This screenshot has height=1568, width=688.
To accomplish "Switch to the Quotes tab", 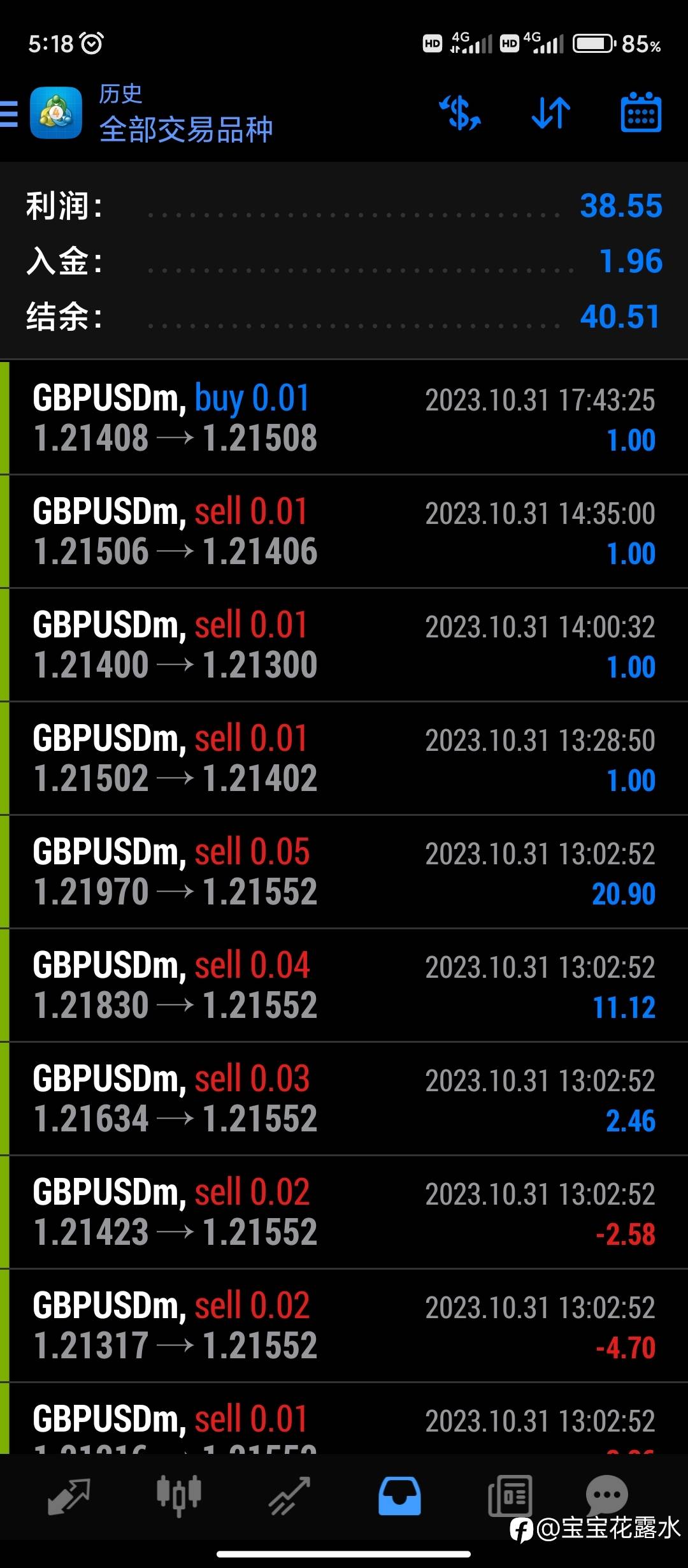I will coord(69,1496).
